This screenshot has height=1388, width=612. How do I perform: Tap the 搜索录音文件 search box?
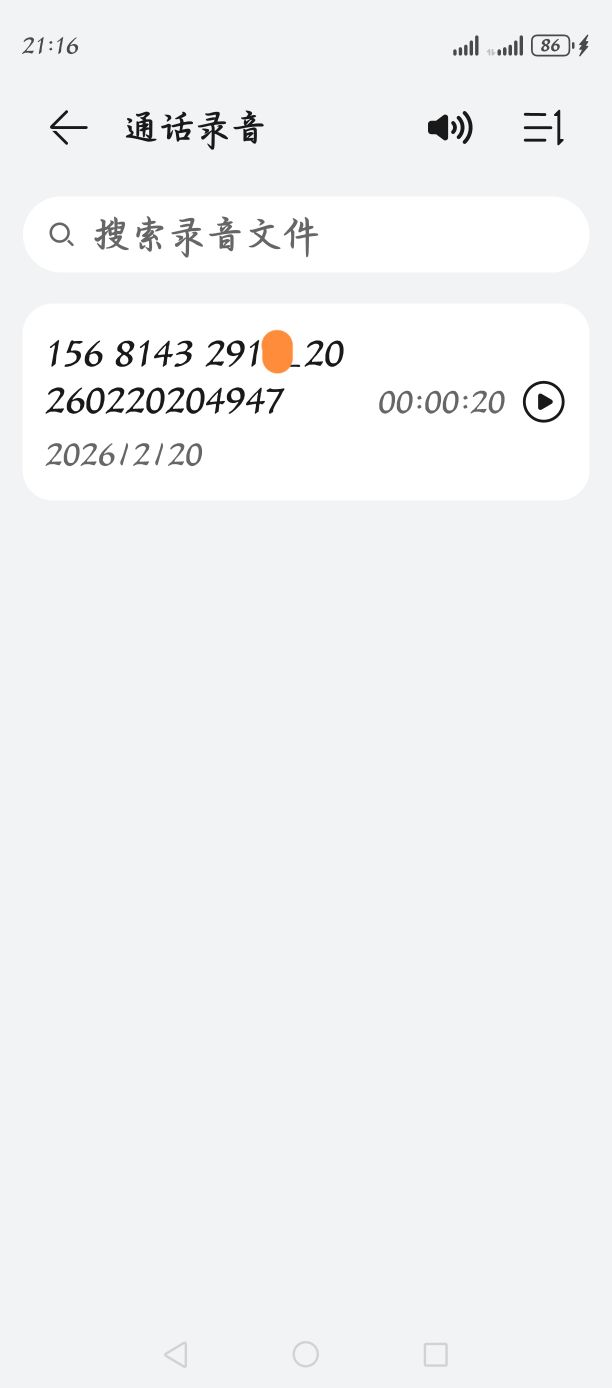point(306,235)
